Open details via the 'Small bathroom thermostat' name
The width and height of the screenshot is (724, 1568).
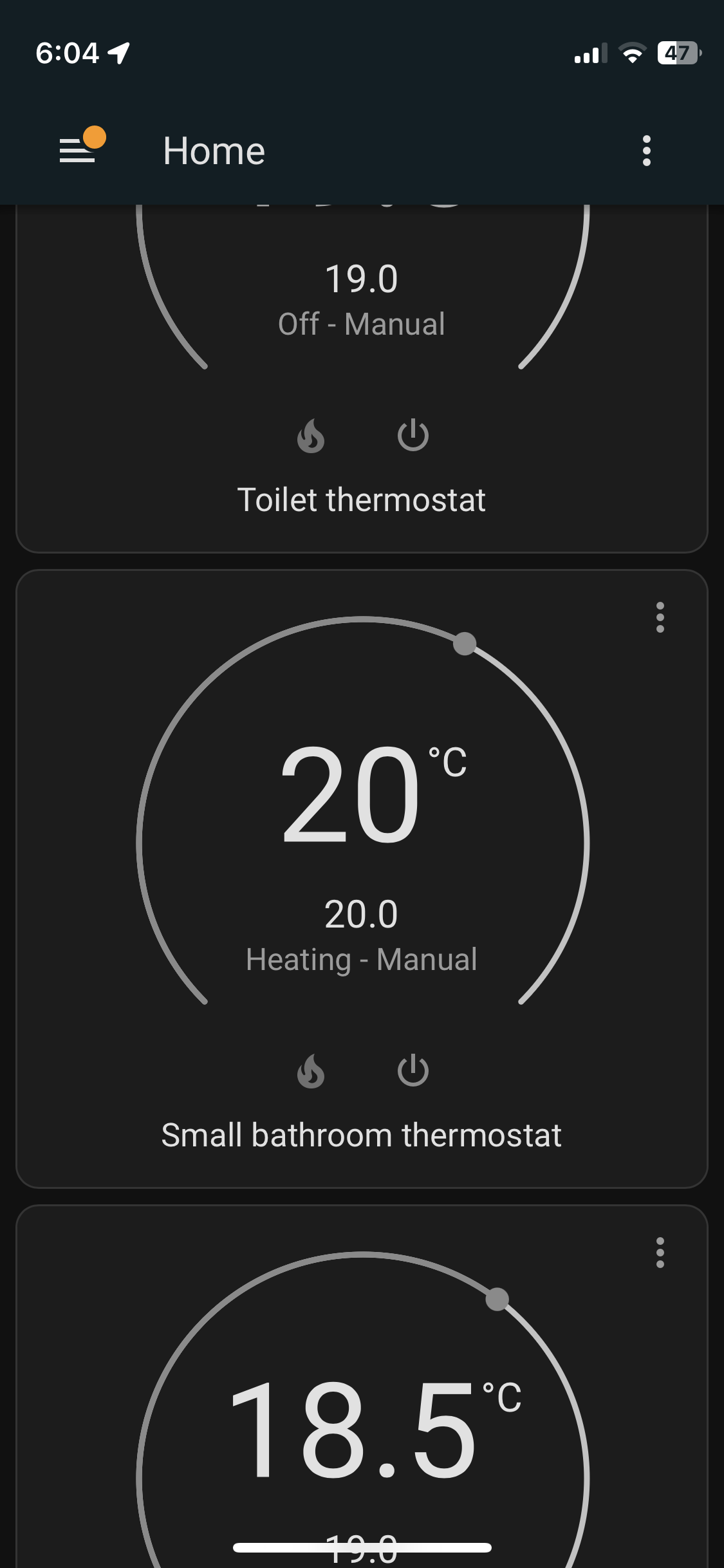(x=362, y=1135)
